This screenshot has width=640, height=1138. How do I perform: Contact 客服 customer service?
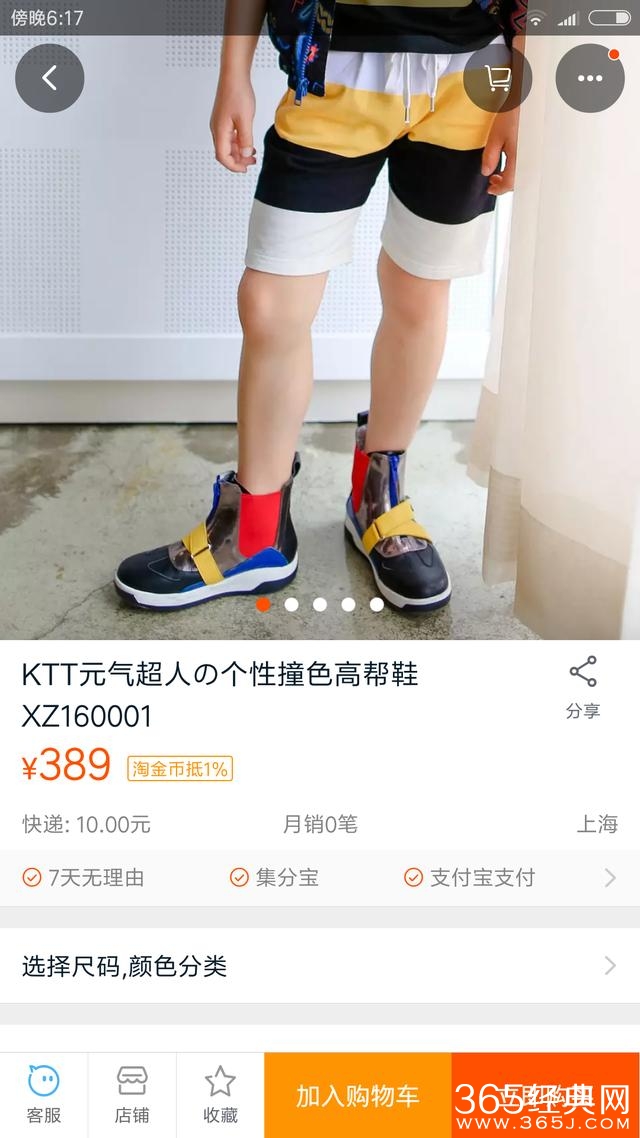pyautogui.click(x=43, y=1095)
